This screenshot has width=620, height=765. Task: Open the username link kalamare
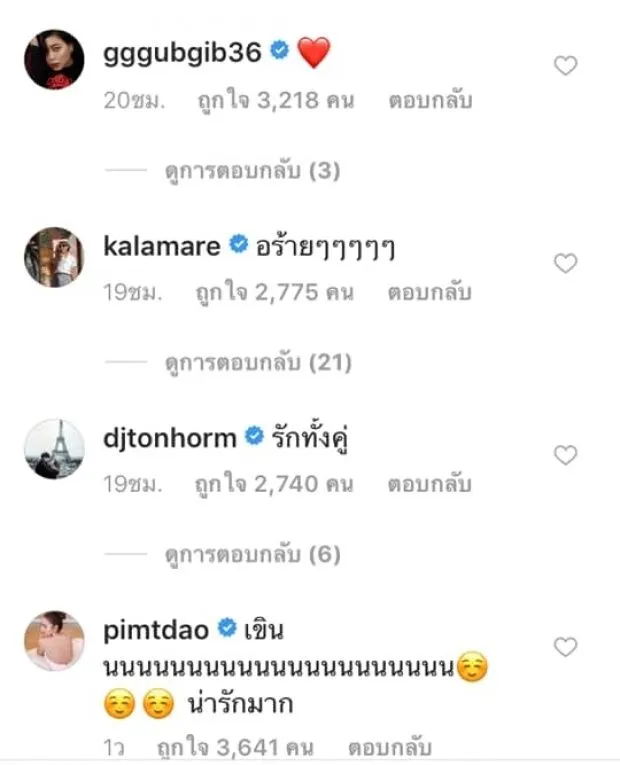pyautogui.click(x=161, y=245)
